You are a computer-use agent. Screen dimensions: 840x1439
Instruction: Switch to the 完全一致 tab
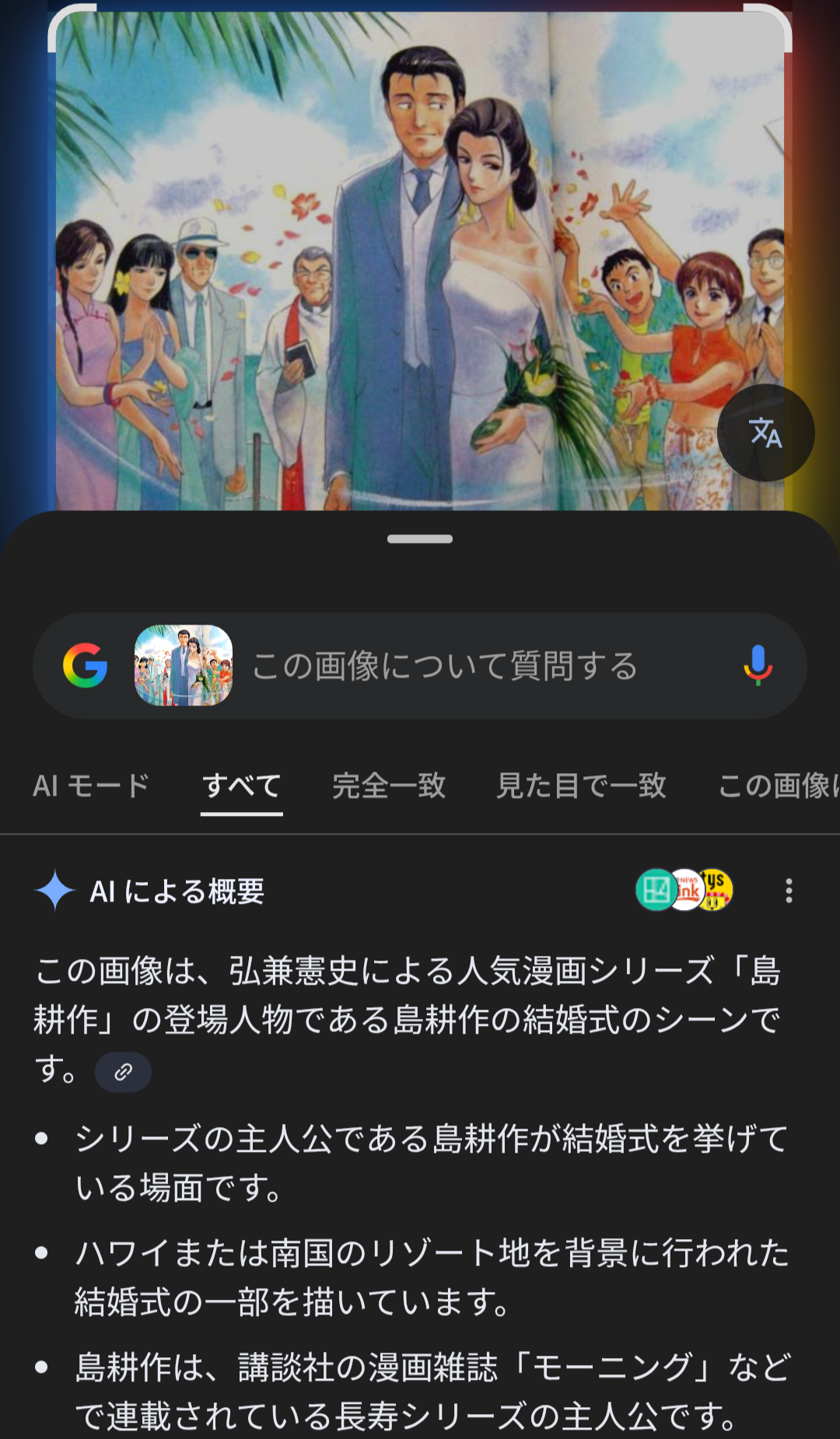pos(389,786)
